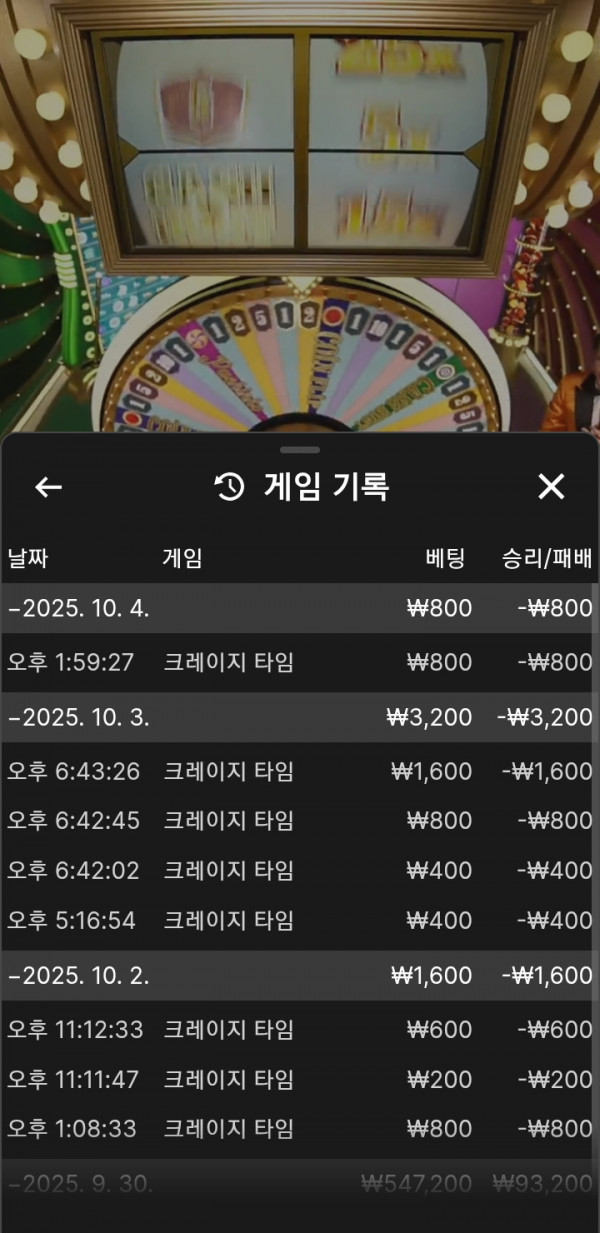Close the game history panel
The image size is (600, 1233).
click(x=551, y=487)
